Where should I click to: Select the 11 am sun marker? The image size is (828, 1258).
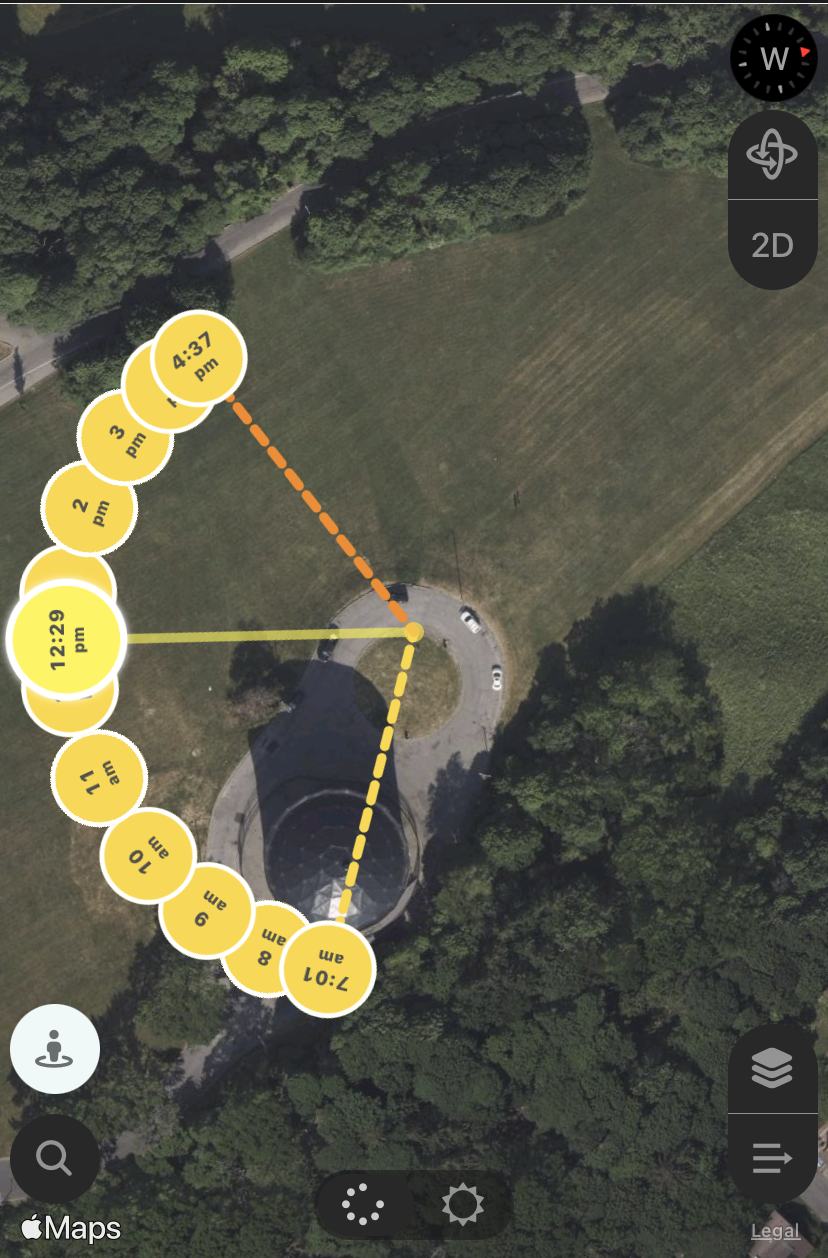(100, 777)
